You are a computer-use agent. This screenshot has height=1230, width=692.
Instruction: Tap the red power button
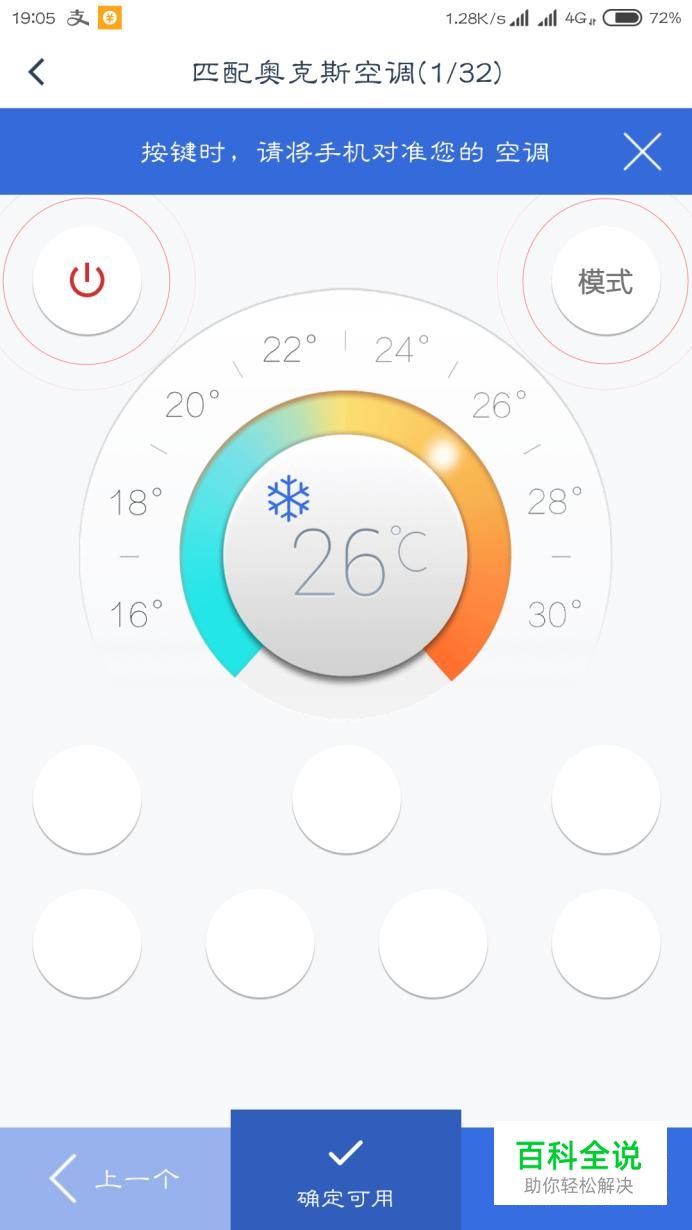(87, 281)
